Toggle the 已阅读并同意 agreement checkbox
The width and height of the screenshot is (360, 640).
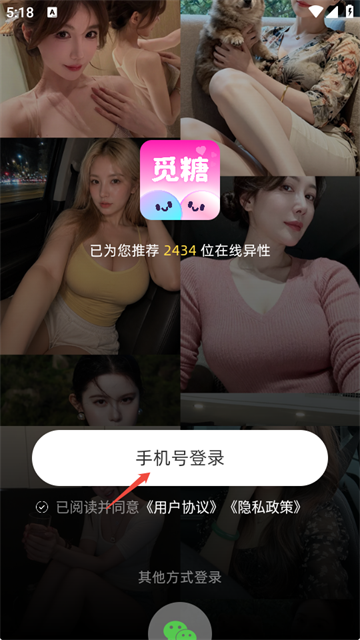click(x=42, y=507)
